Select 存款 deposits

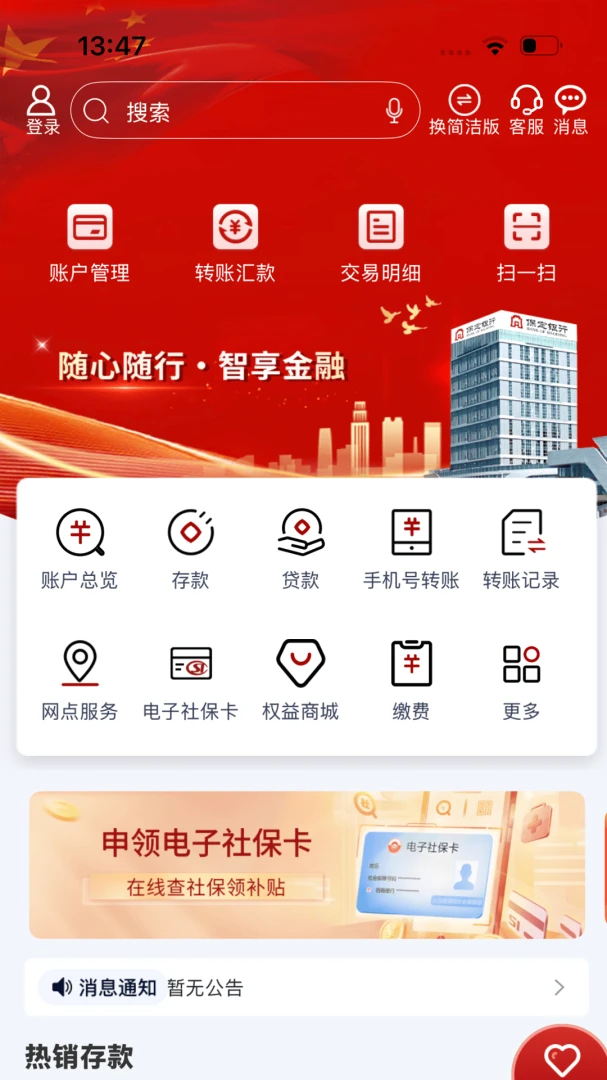(x=190, y=549)
